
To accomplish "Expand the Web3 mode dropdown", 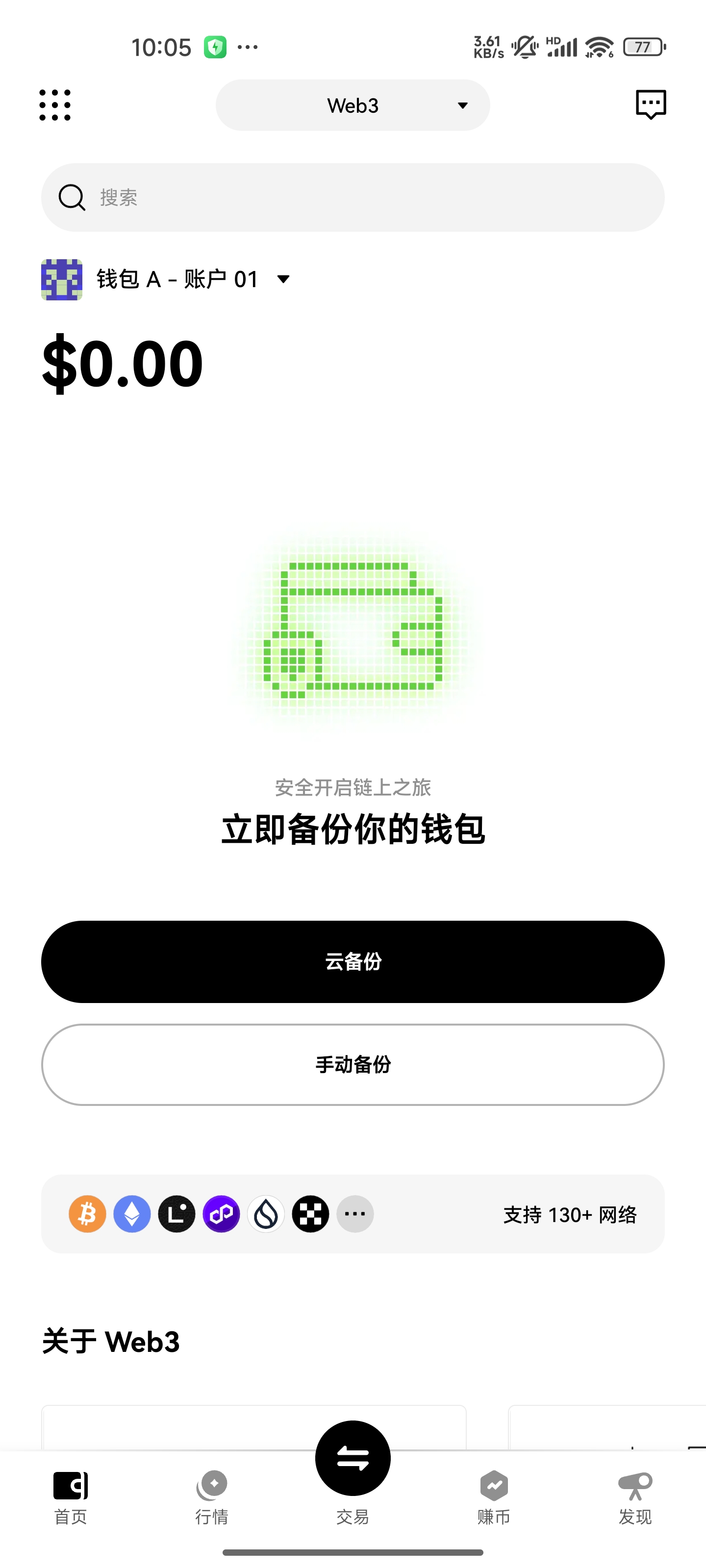I will (353, 105).
